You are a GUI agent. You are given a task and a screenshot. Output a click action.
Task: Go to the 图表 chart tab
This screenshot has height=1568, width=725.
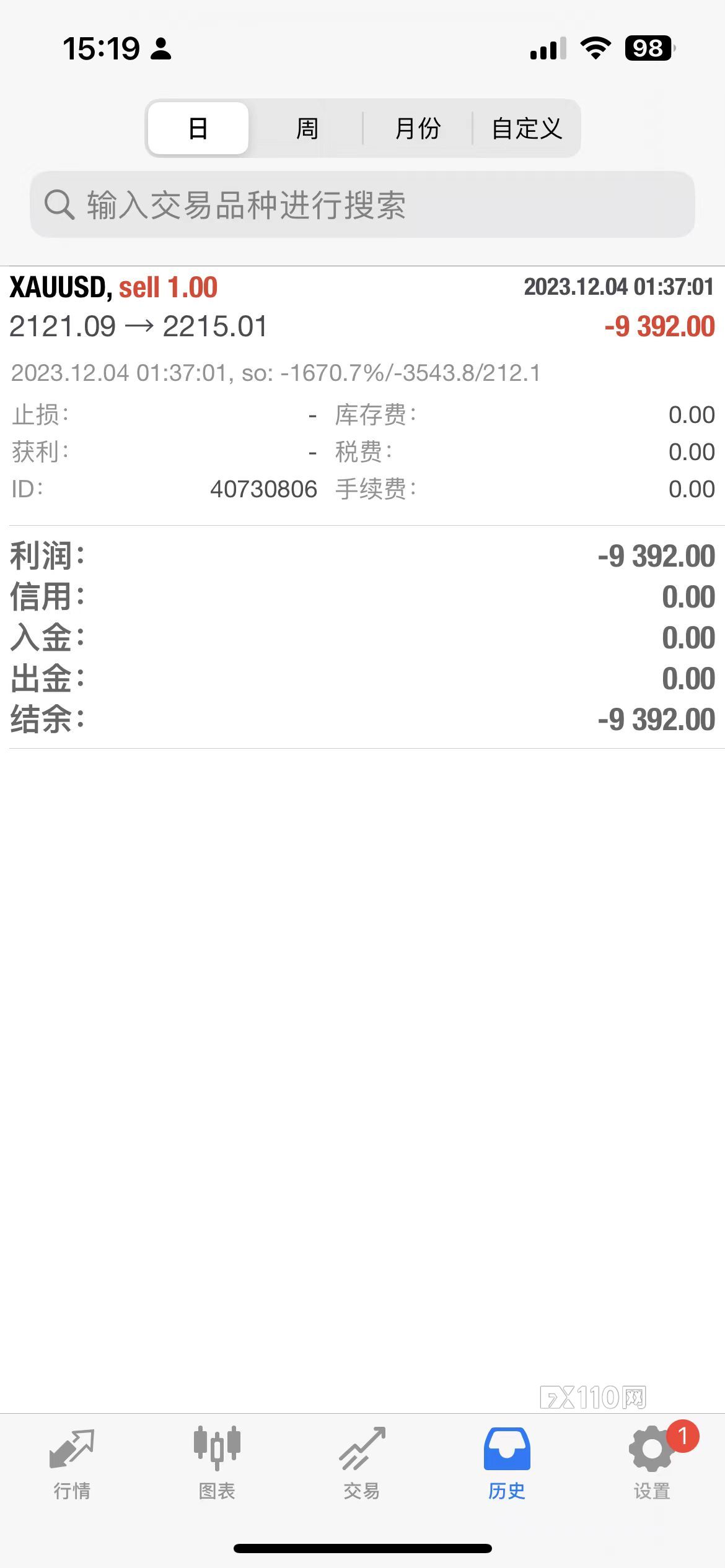click(217, 1463)
